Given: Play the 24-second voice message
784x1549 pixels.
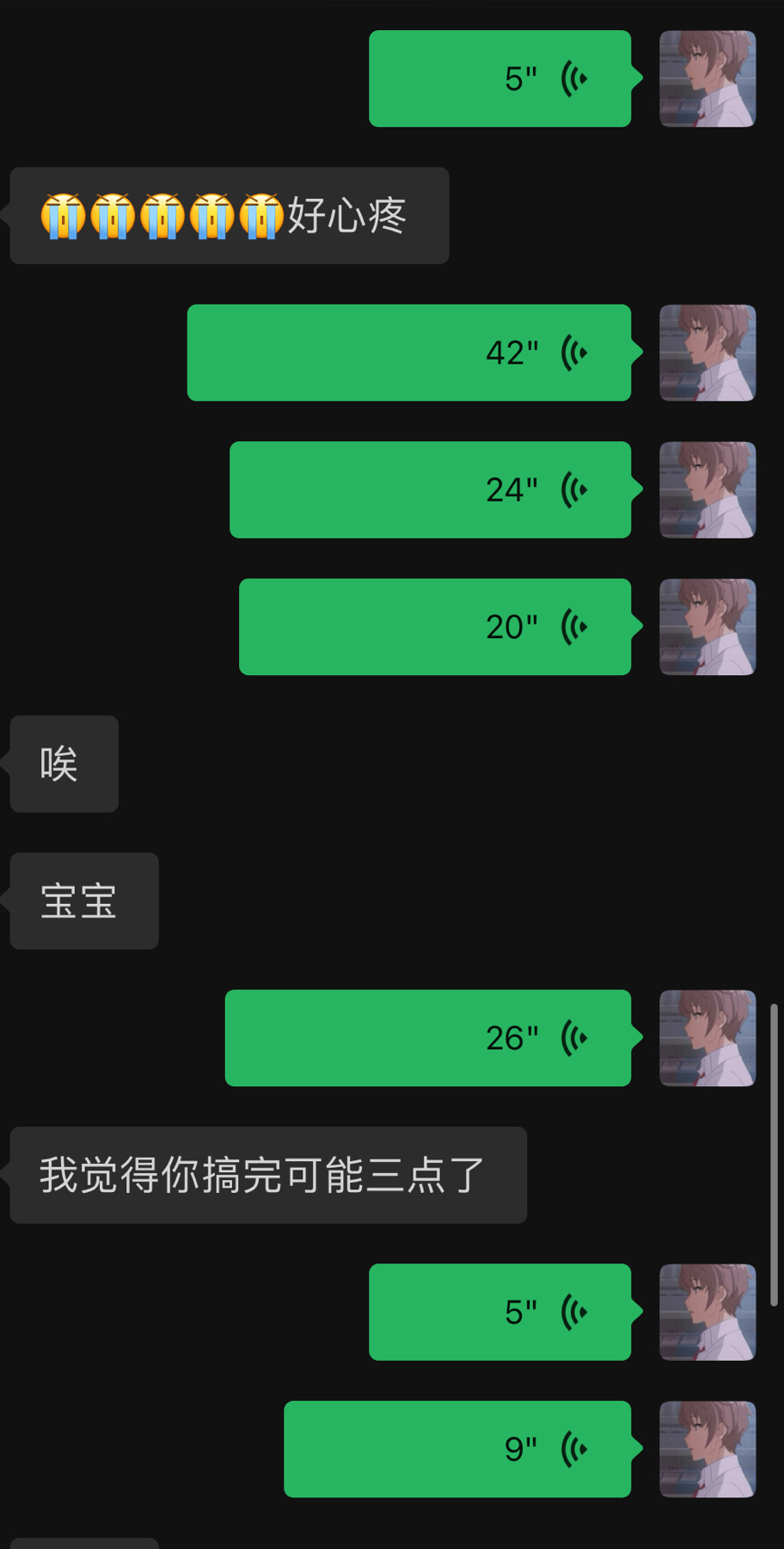Looking at the screenshot, I should point(431,489).
